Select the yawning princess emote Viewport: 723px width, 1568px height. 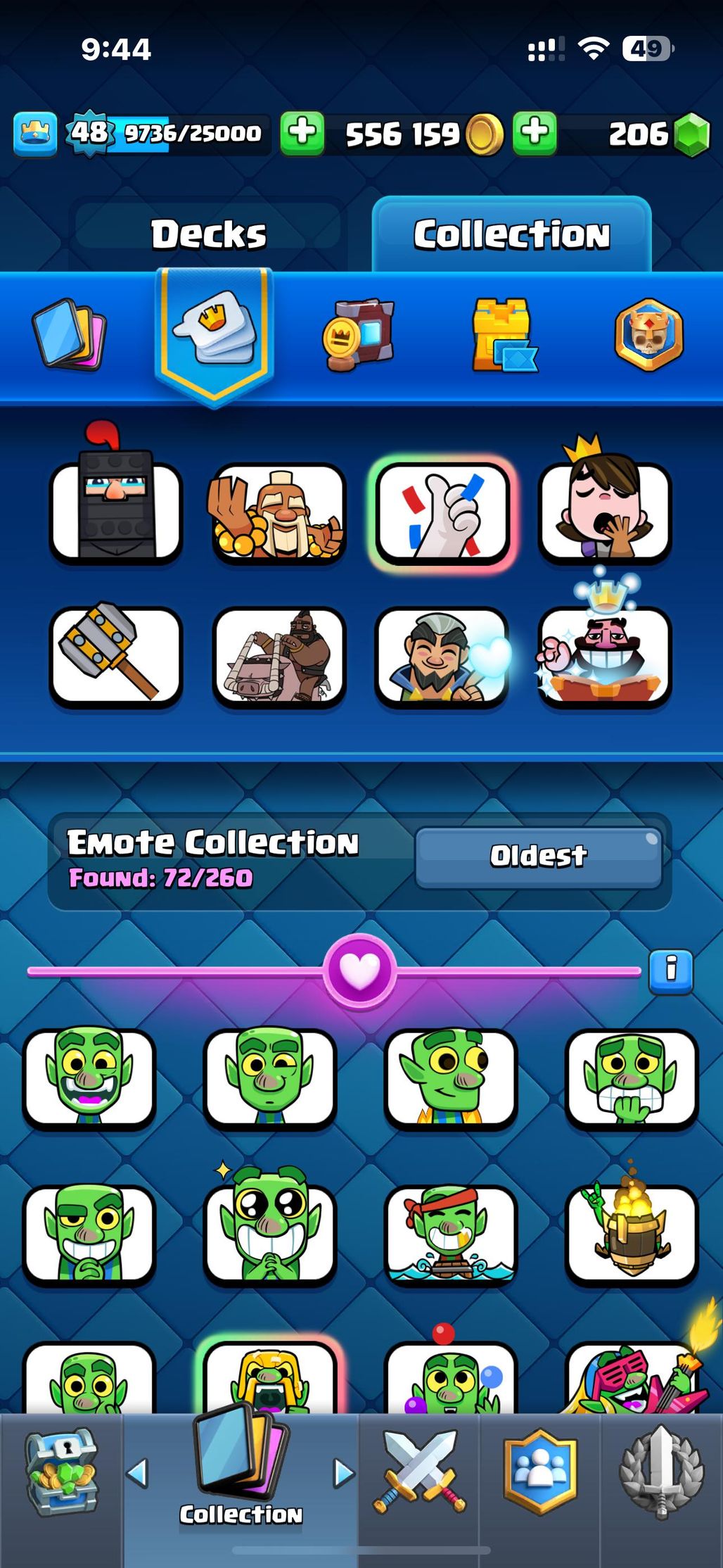click(605, 512)
